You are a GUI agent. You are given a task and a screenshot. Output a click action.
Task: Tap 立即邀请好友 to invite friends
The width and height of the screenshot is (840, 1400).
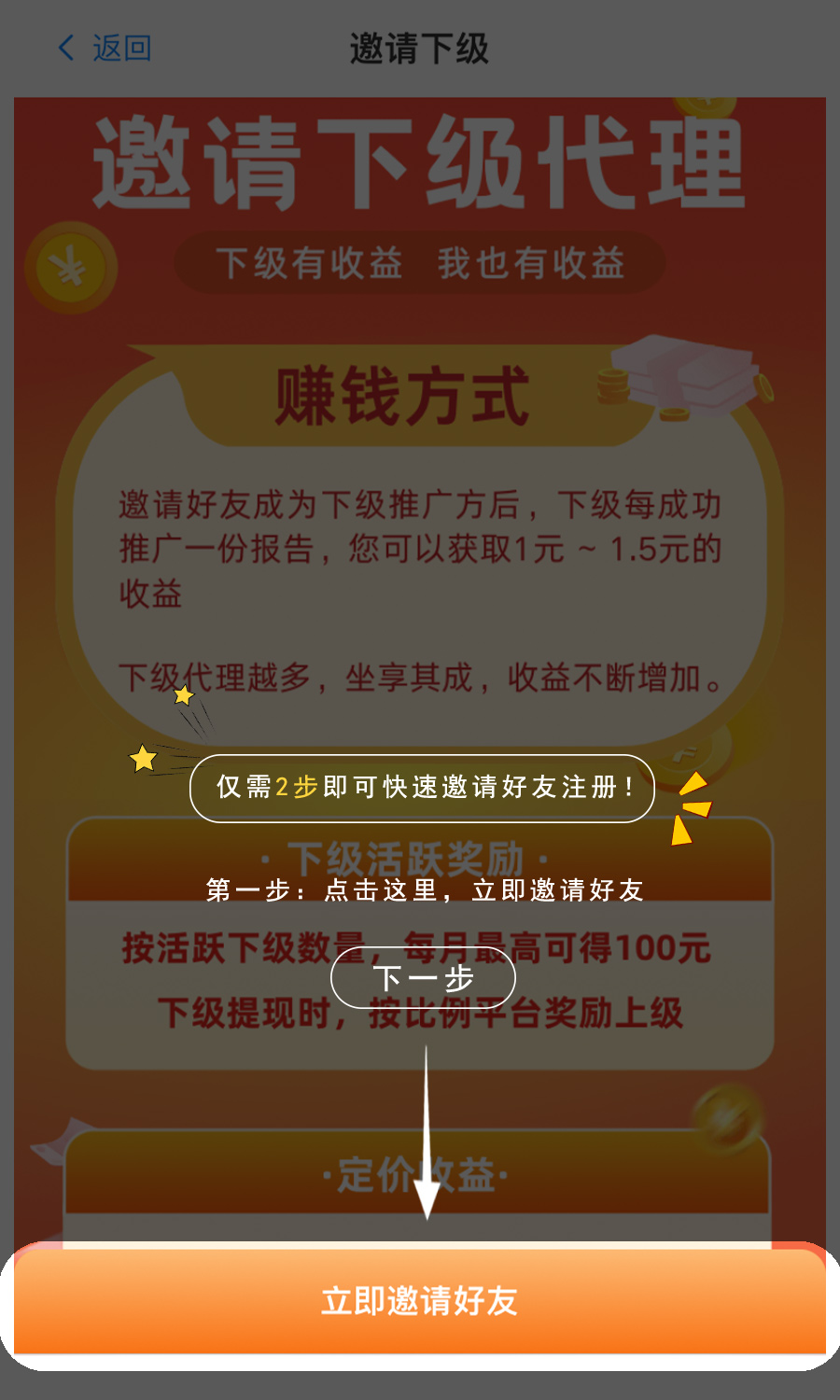pos(420,1300)
